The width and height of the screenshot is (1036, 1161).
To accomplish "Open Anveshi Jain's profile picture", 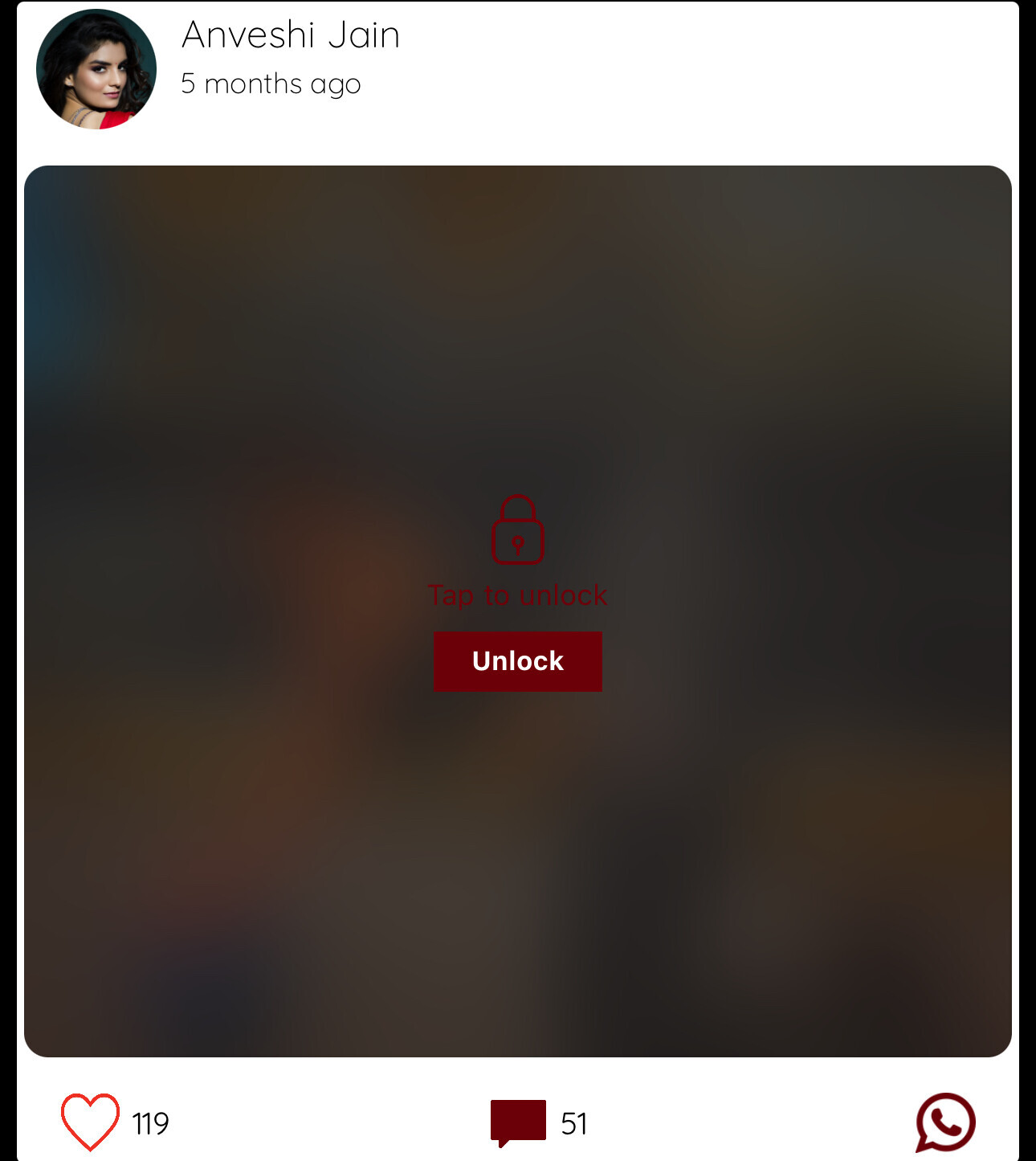I will tap(96, 69).
